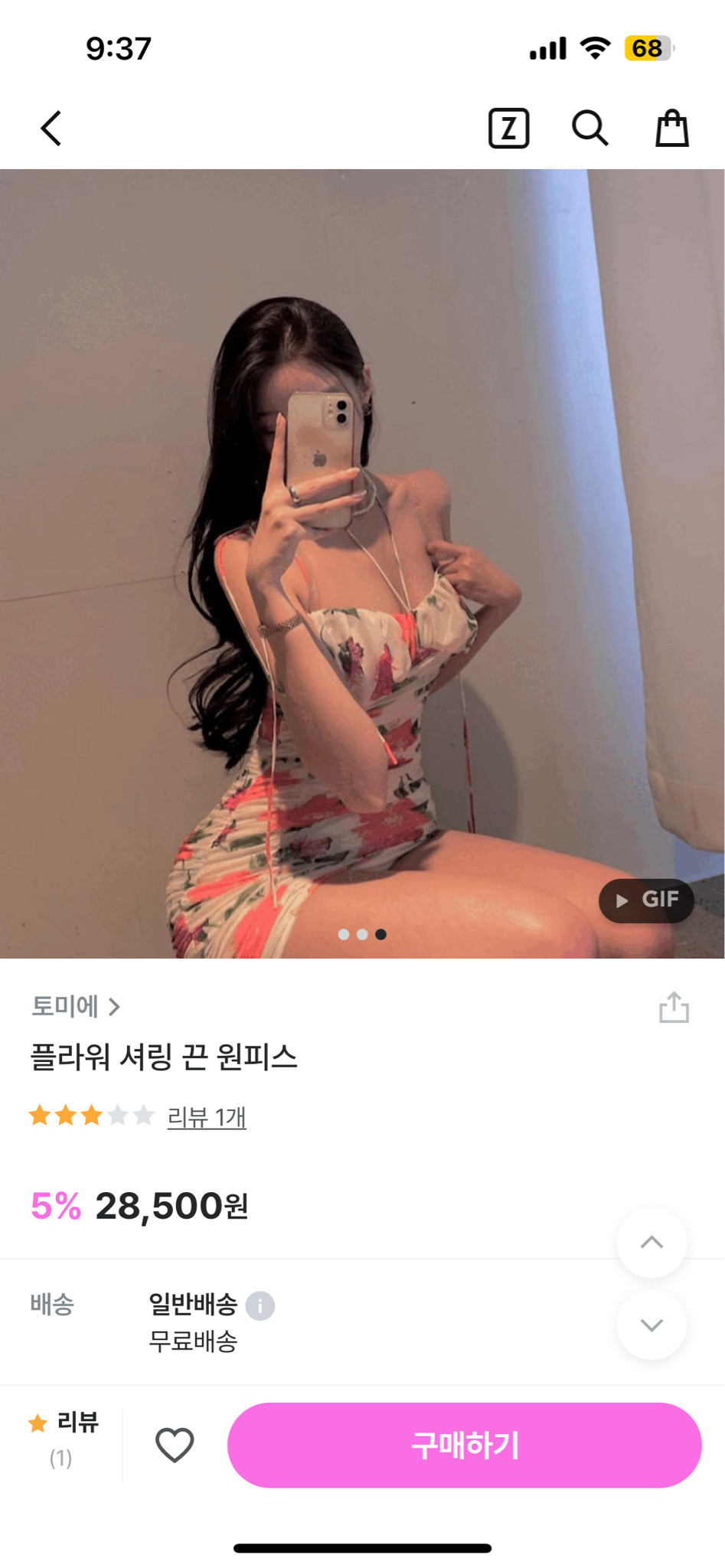Expand with the downward chevron
This screenshot has height=1568, width=725.
[652, 1324]
